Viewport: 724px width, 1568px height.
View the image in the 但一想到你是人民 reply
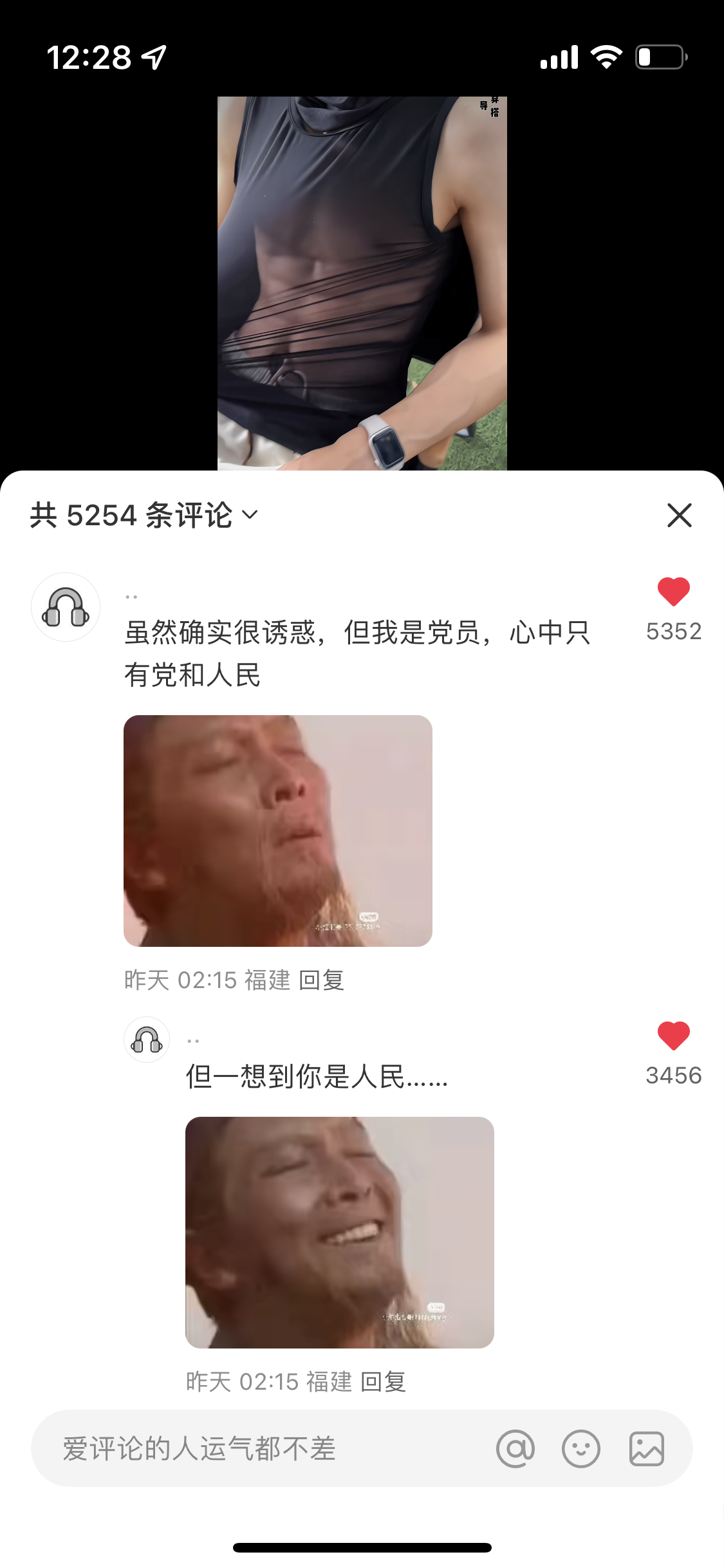340,1232
